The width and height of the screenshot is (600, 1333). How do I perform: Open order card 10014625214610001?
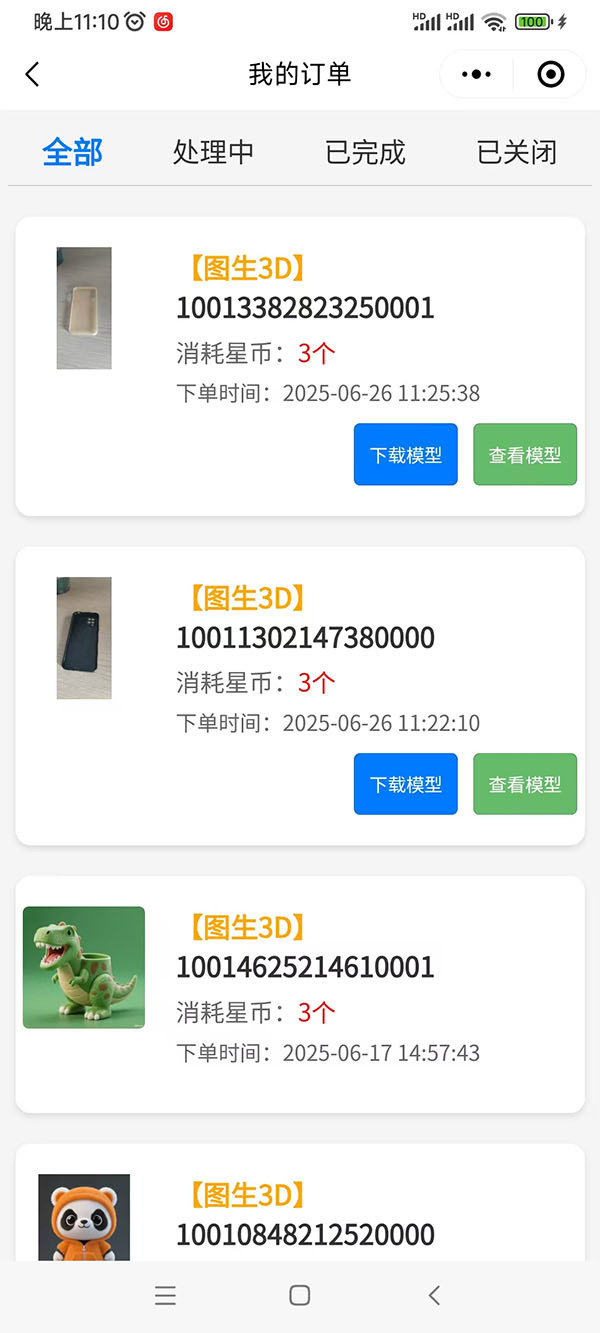point(300,994)
